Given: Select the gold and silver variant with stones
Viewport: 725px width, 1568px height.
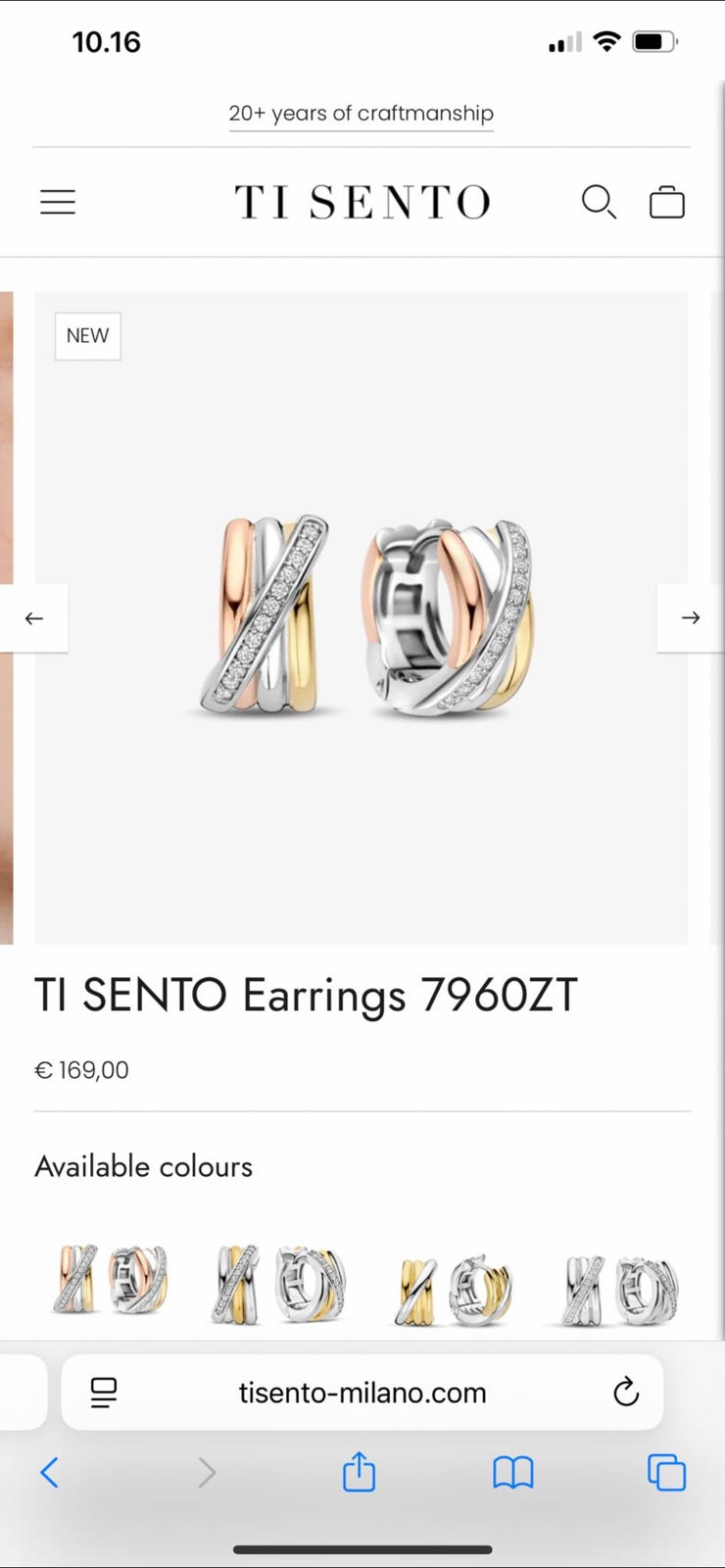Looking at the screenshot, I should tap(278, 1283).
